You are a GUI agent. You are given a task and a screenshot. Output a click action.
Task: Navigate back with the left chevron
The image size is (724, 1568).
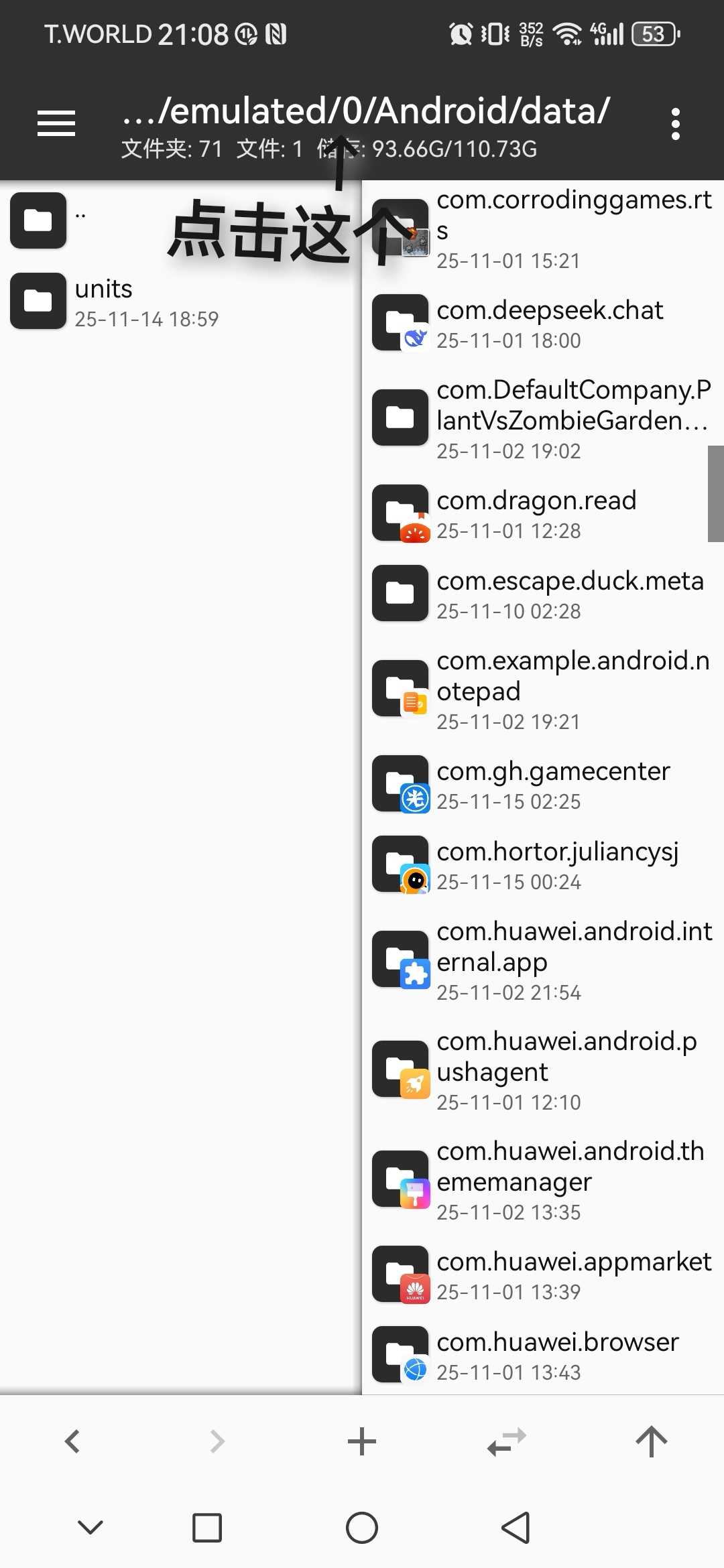pos(72,1441)
